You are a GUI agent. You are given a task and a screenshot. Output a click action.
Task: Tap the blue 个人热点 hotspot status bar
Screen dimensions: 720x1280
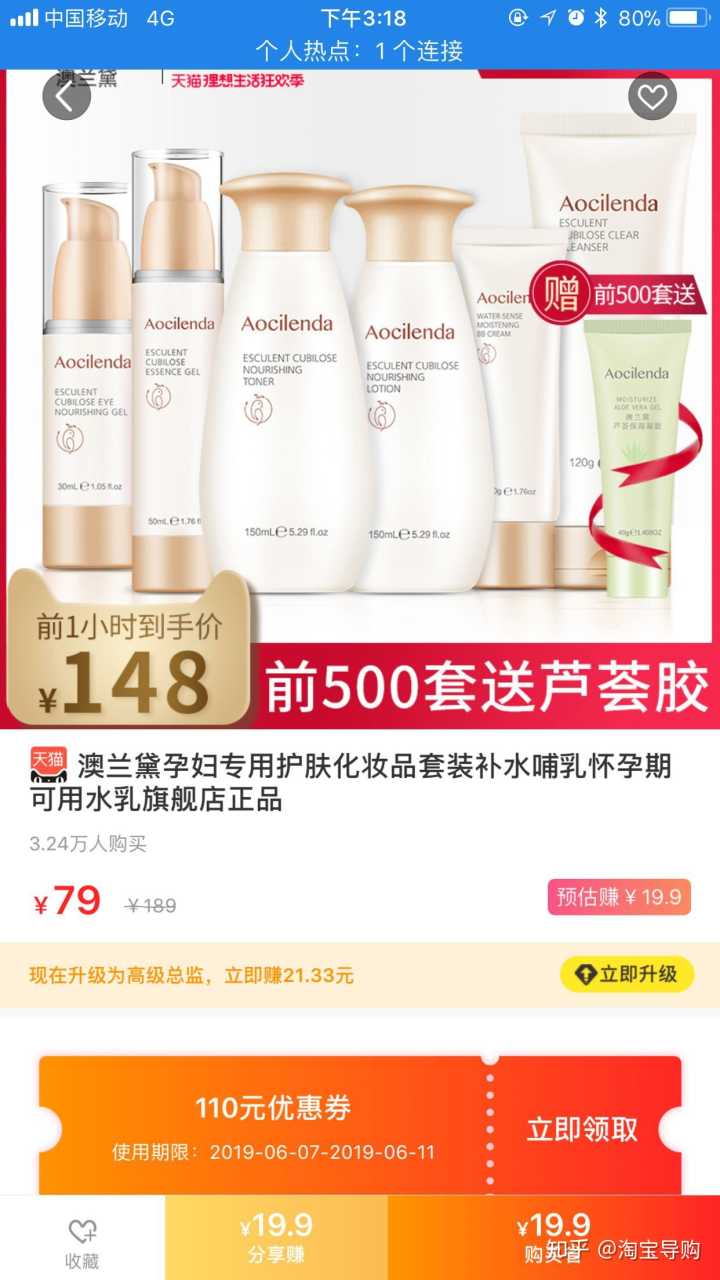click(360, 50)
